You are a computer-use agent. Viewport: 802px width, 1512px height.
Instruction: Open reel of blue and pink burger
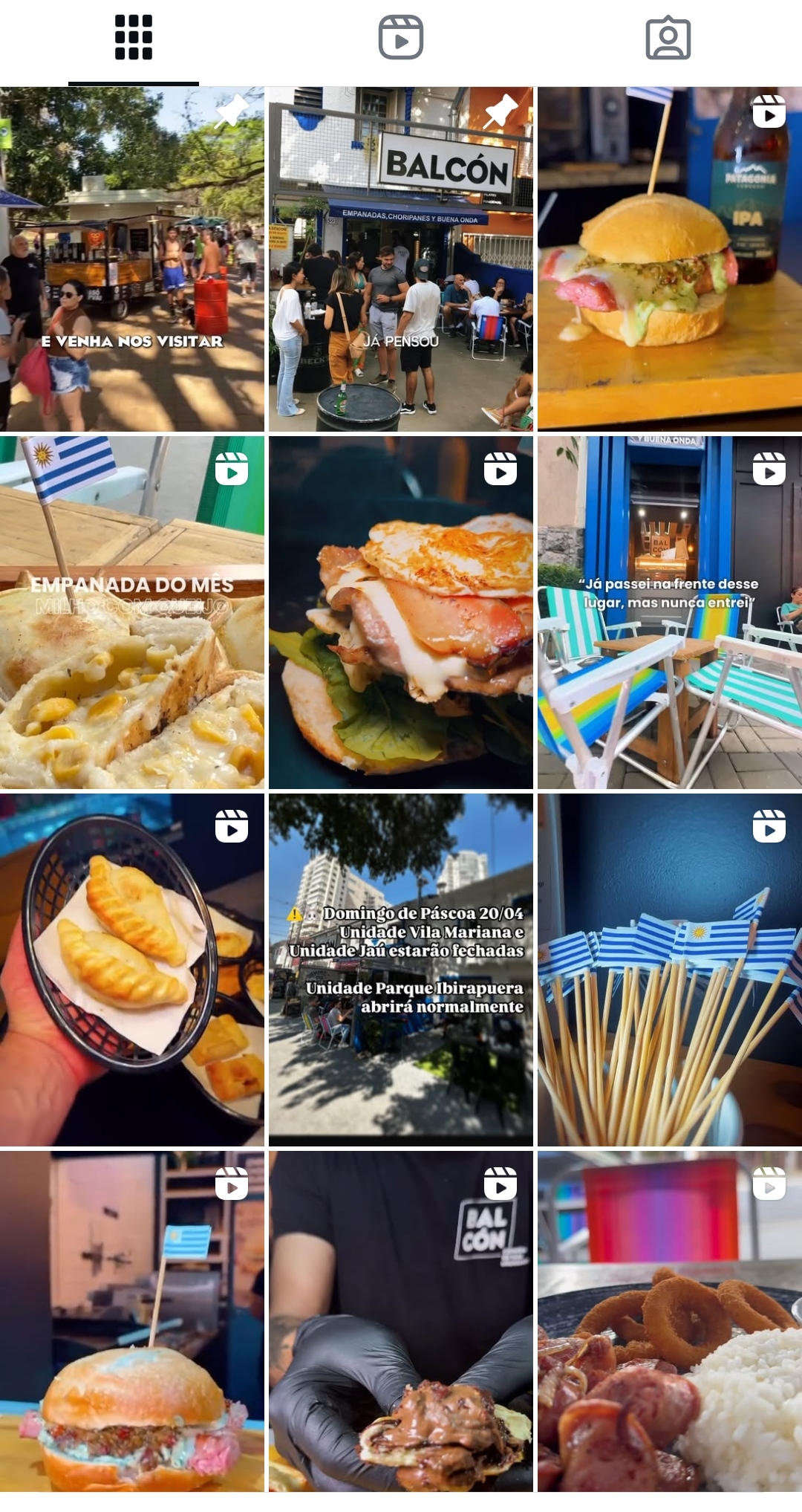pyautogui.click(x=132, y=1321)
